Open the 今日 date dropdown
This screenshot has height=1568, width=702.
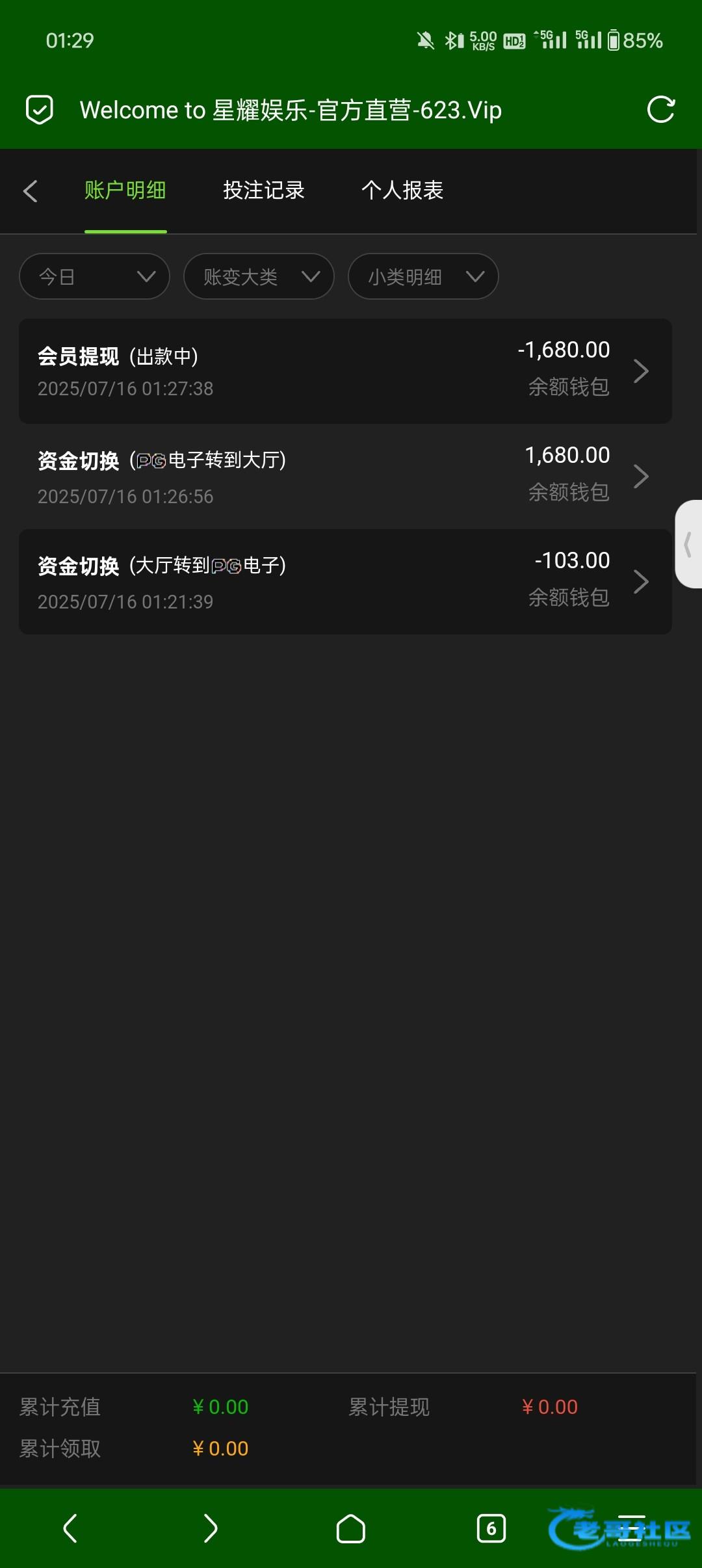pyautogui.click(x=95, y=276)
